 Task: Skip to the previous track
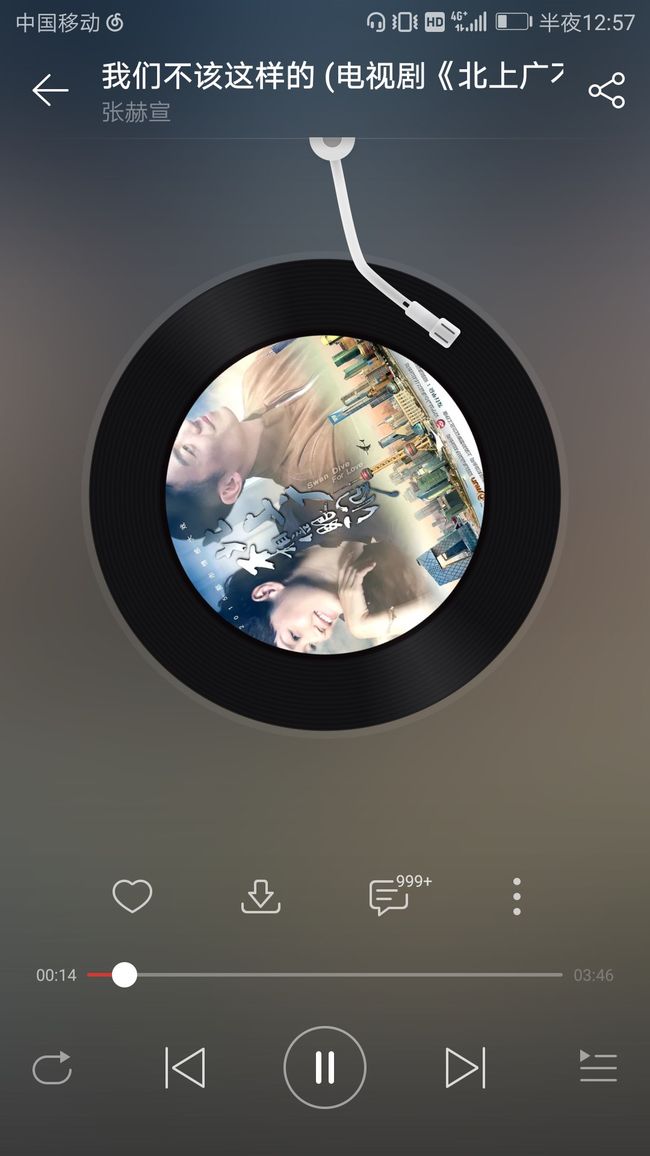pyautogui.click(x=185, y=1068)
